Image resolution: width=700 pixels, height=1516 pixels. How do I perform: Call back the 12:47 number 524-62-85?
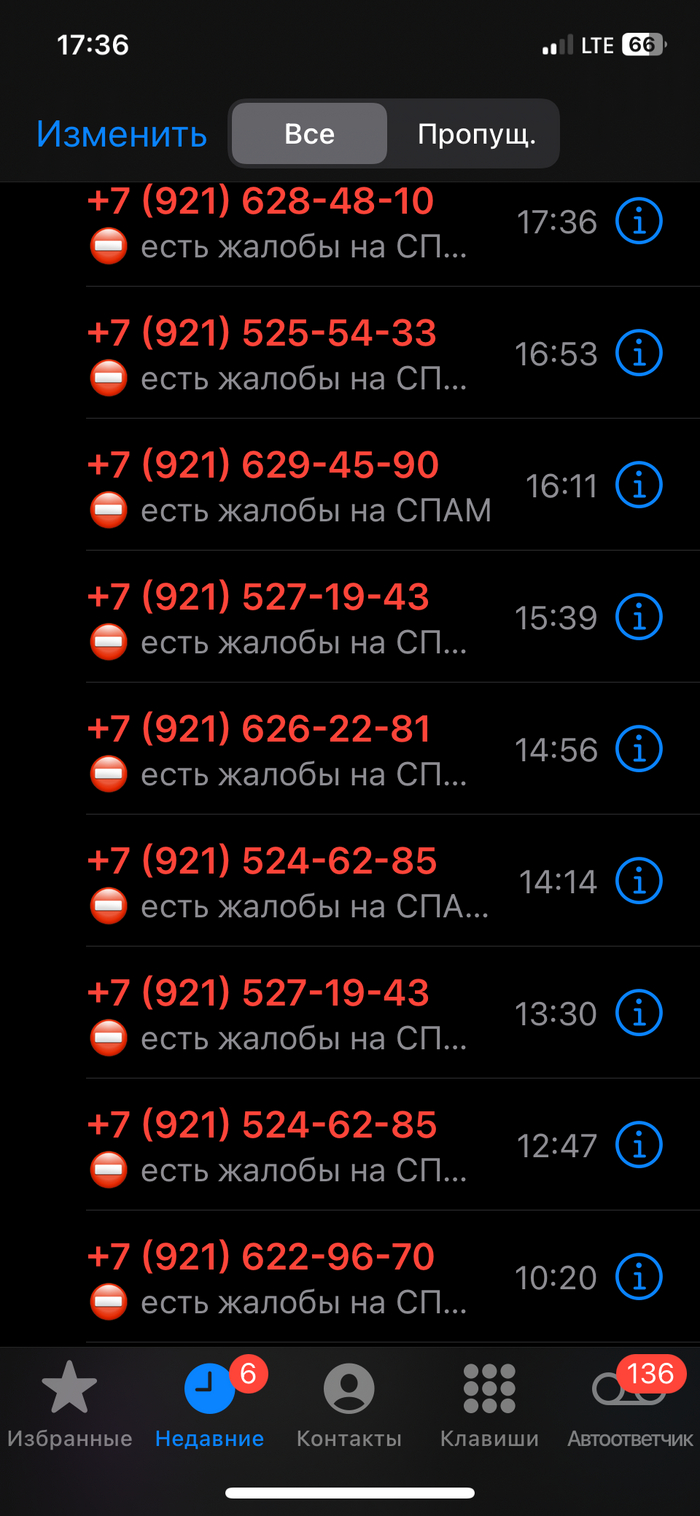pyautogui.click(x=262, y=1126)
